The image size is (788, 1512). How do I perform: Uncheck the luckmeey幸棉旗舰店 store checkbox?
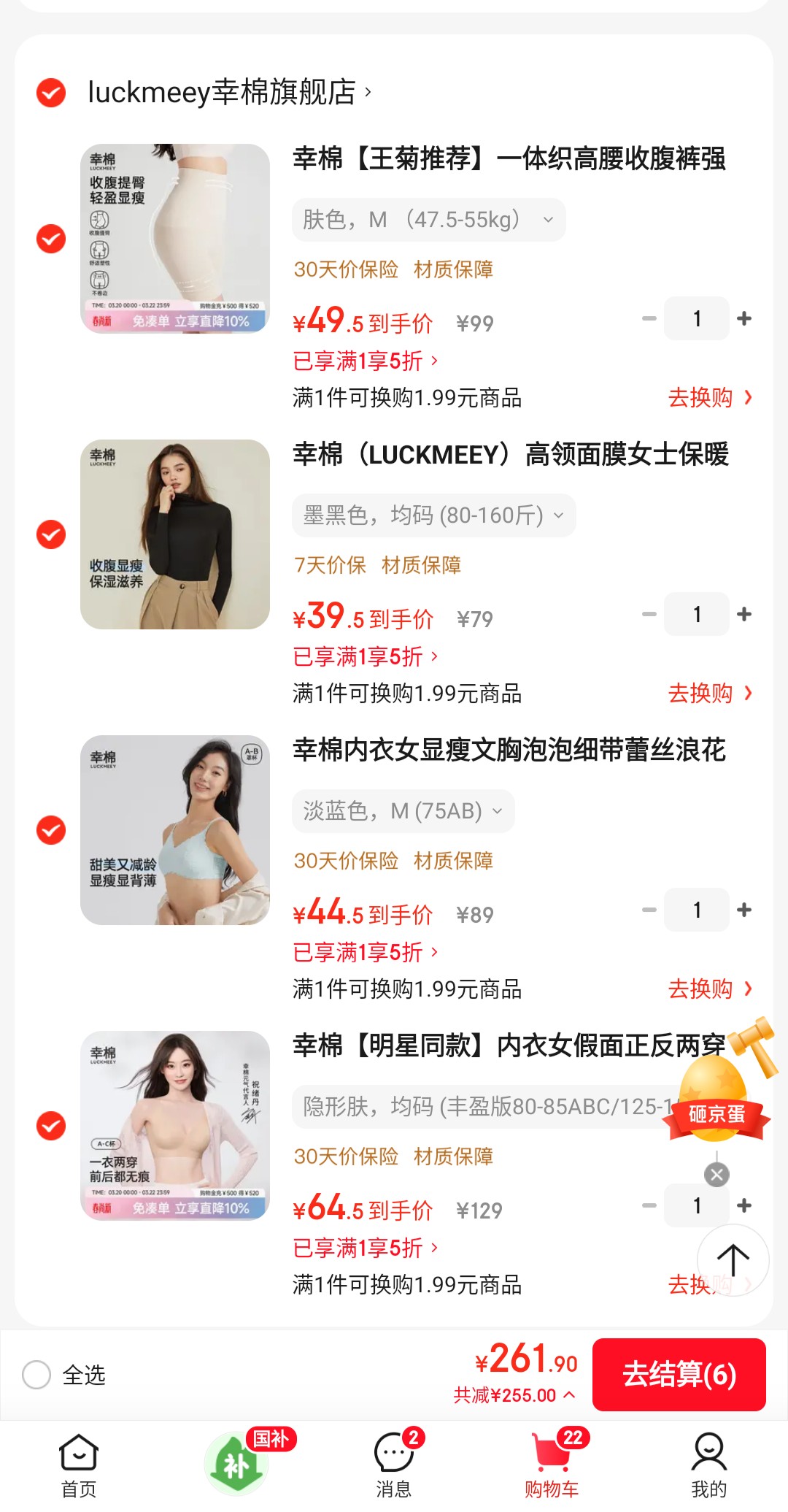point(51,93)
